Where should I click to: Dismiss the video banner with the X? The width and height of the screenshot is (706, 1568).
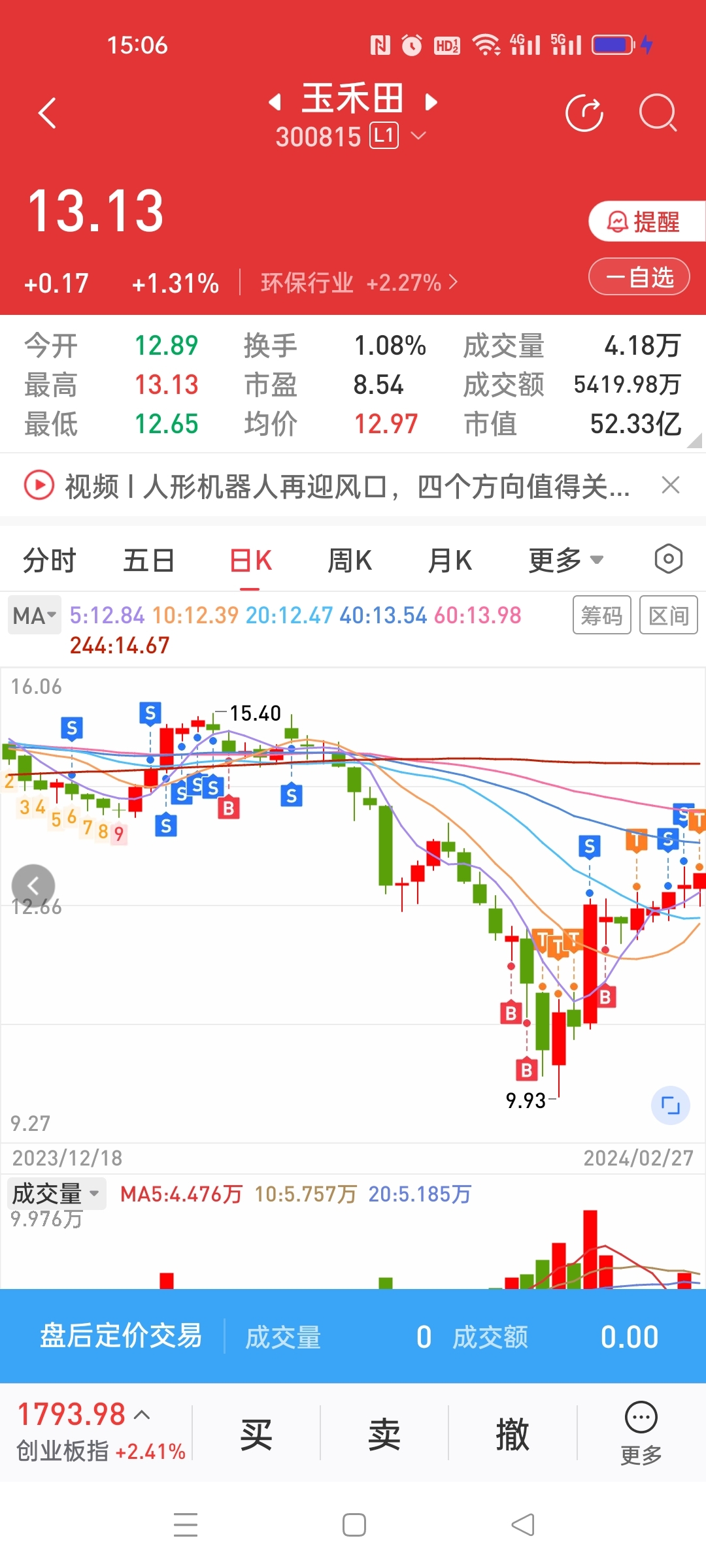(x=670, y=485)
